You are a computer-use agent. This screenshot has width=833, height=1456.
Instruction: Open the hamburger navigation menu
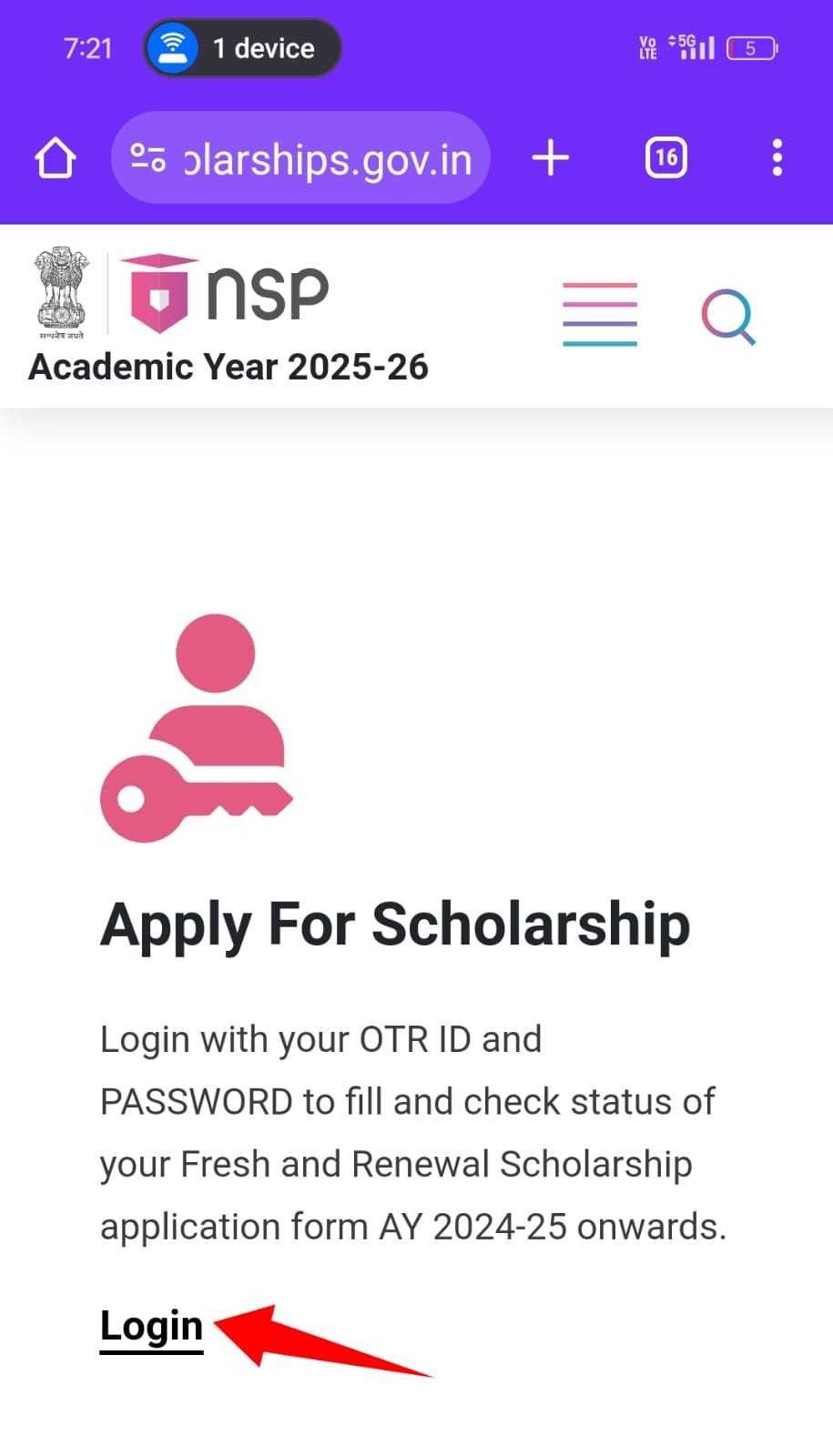coord(599,315)
